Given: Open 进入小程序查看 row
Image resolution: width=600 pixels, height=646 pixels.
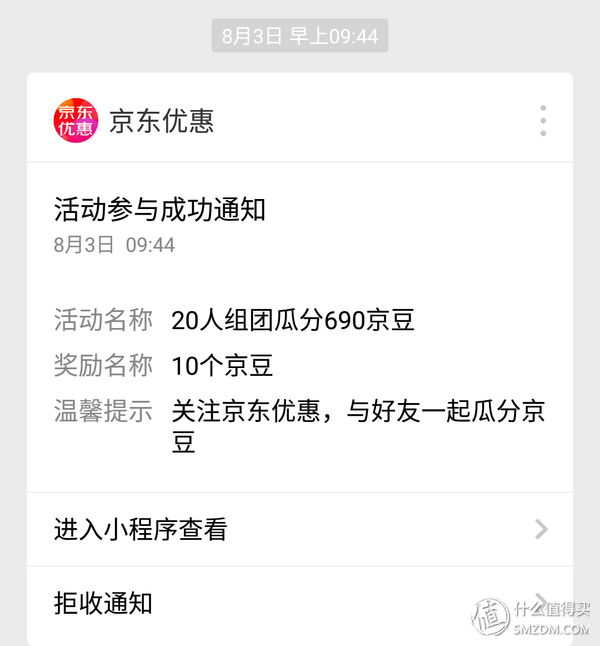Looking at the screenshot, I should click(300, 529).
